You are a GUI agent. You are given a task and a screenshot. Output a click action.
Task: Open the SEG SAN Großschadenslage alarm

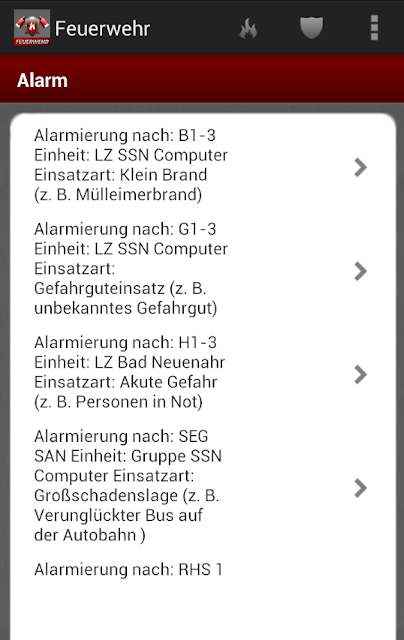tap(203, 486)
